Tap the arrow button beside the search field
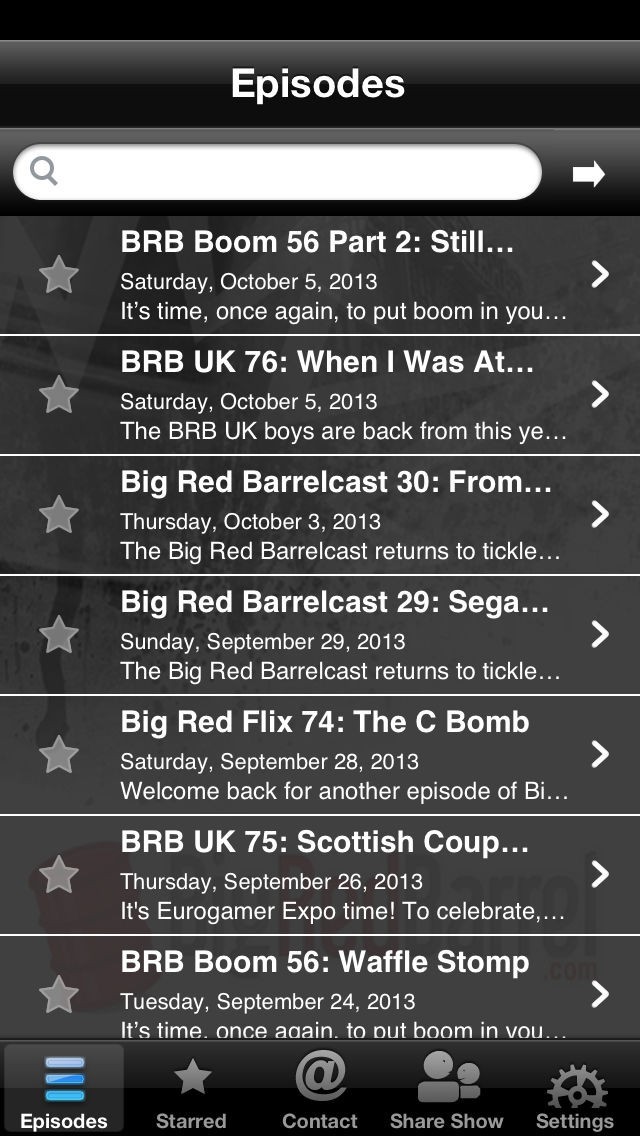The image size is (640, 1136). 588,174
